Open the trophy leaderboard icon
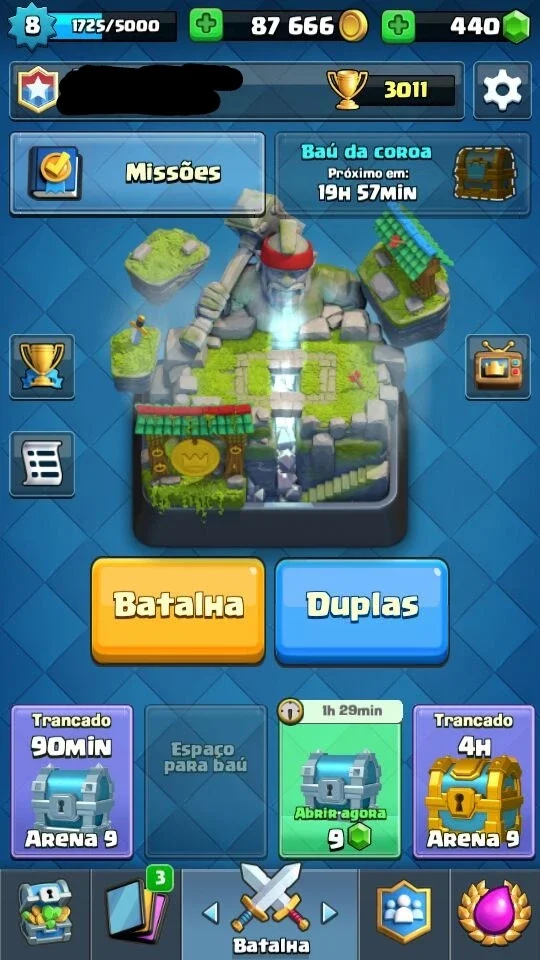The height and width of the screenshot is (960, 540). (42, 366)
